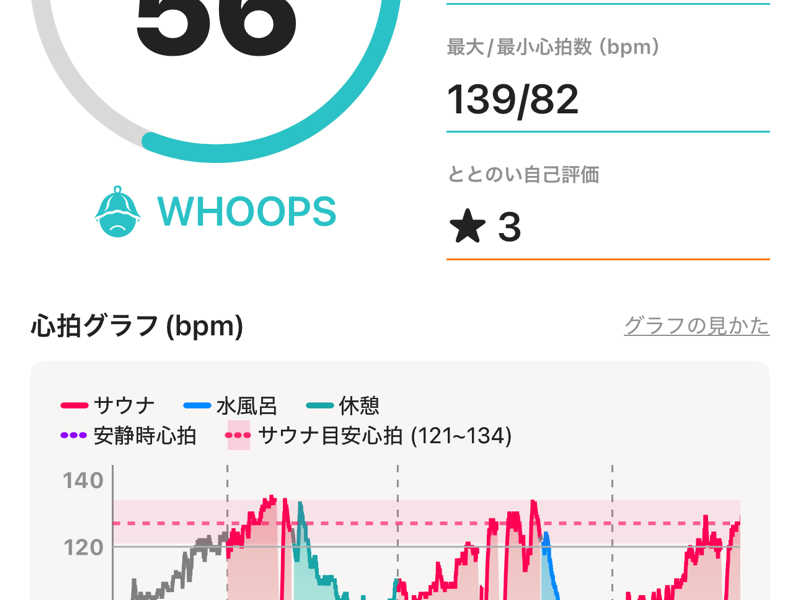Open the グラフの見かた link
800x600 pixels.
(696, 326)
